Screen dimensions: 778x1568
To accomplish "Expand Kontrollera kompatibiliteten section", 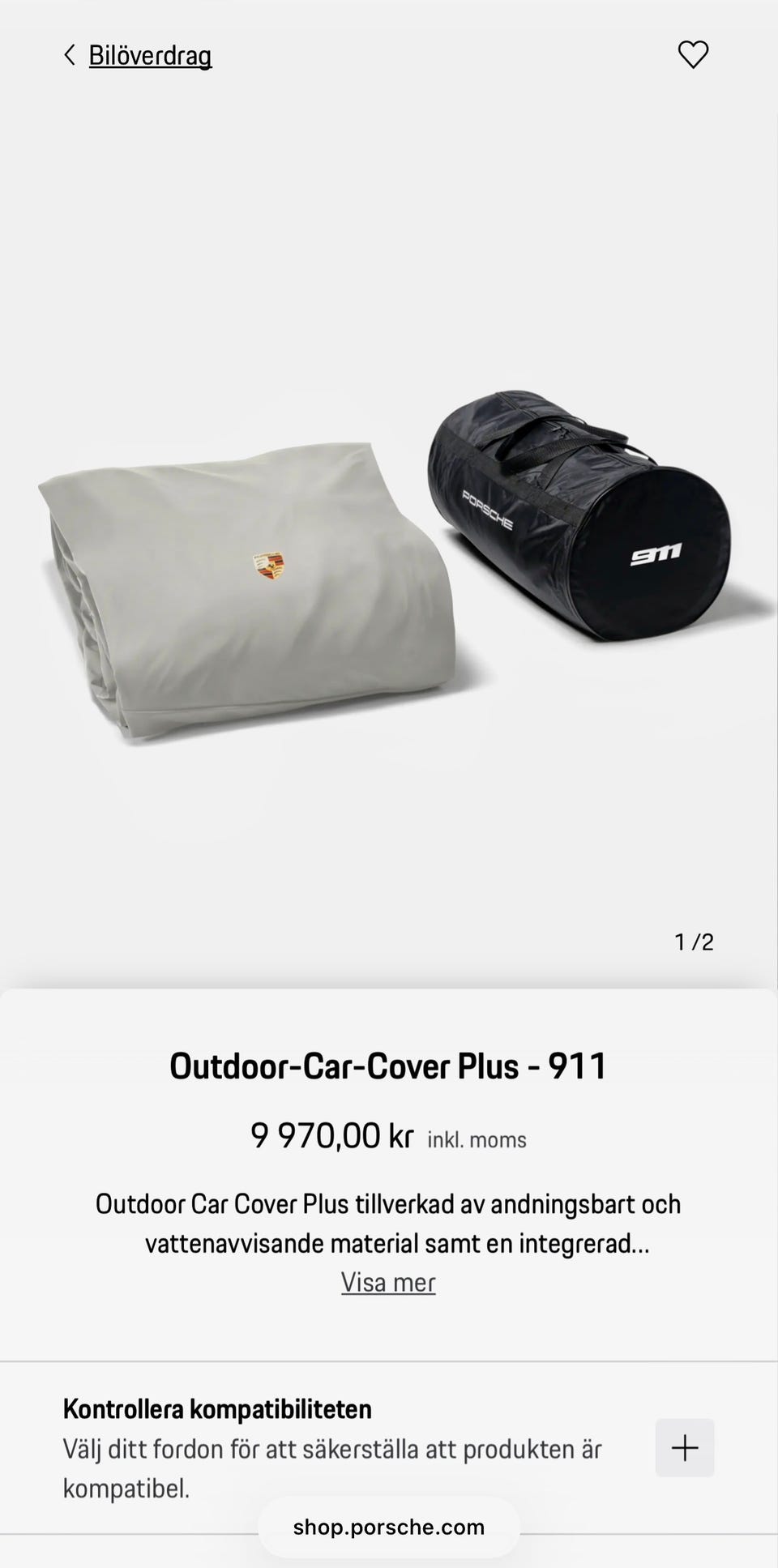I will point(685,1447).
